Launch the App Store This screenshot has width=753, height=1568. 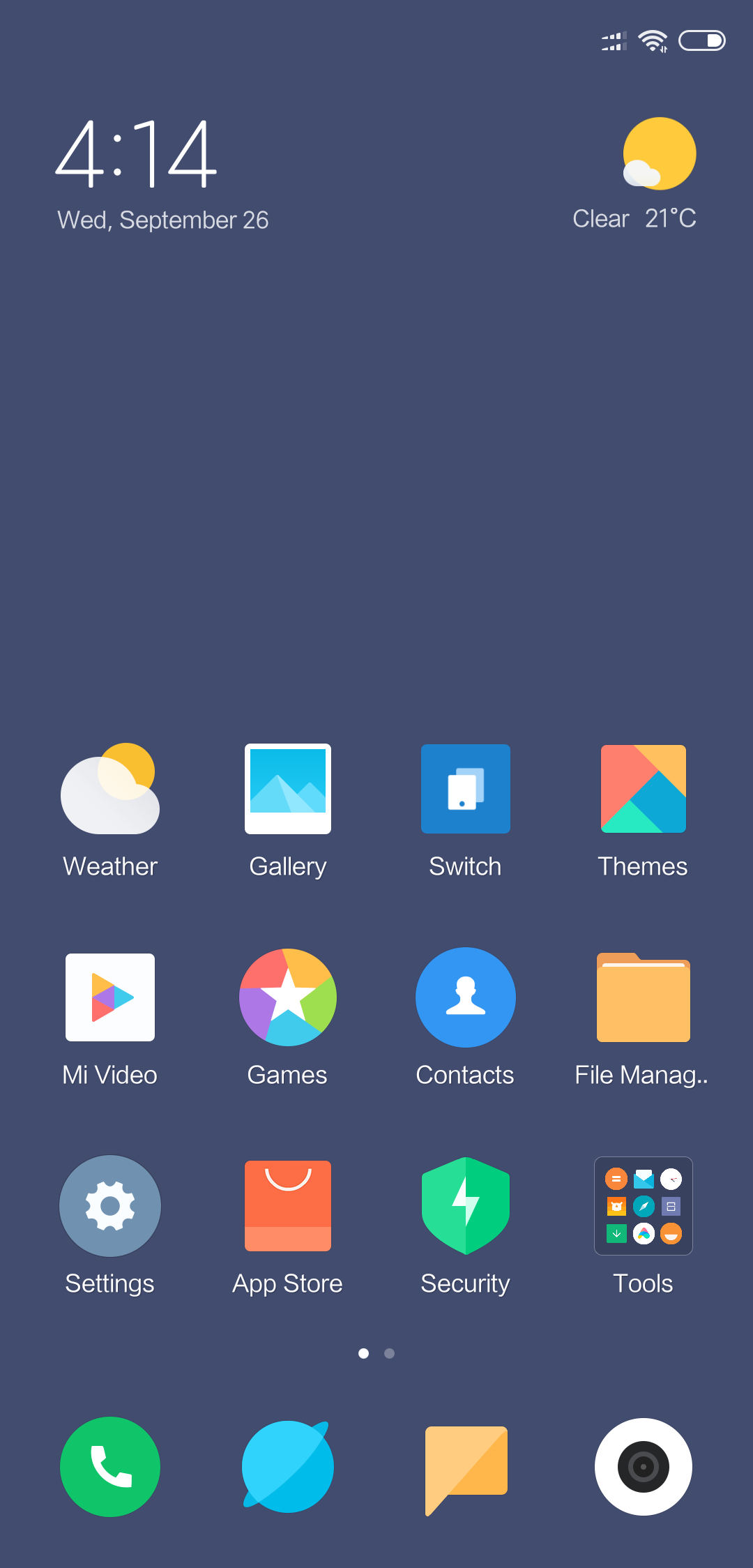pos(288,1206)
